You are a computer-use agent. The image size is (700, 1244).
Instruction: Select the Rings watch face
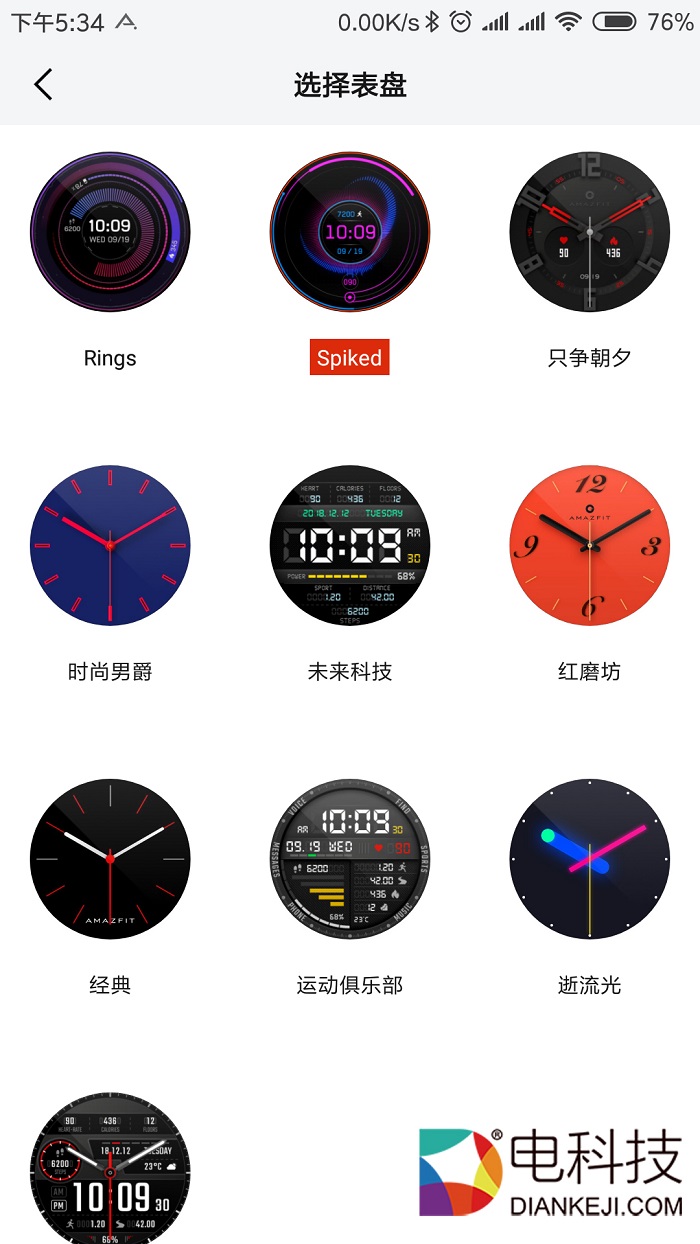[x=110, y=232]
